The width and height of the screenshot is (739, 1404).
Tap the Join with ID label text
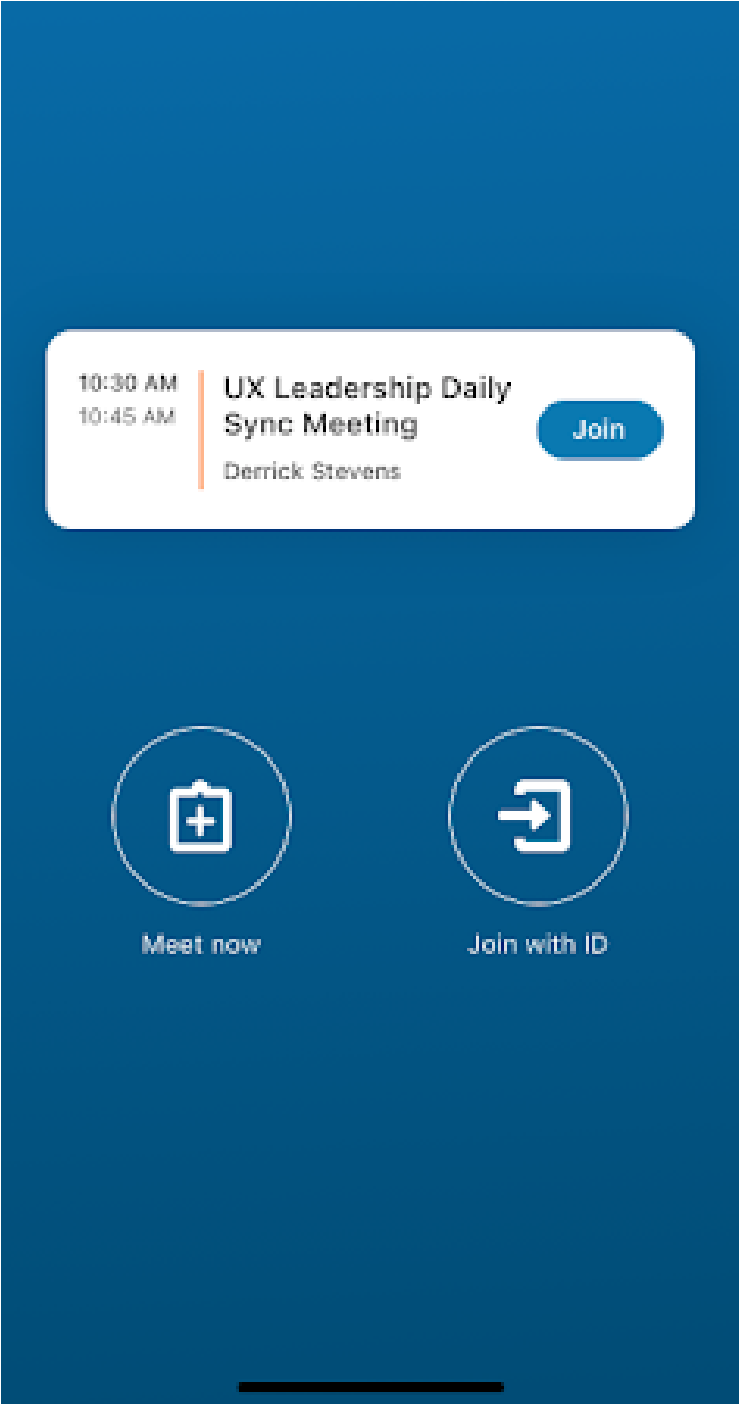tap(537, 943)
